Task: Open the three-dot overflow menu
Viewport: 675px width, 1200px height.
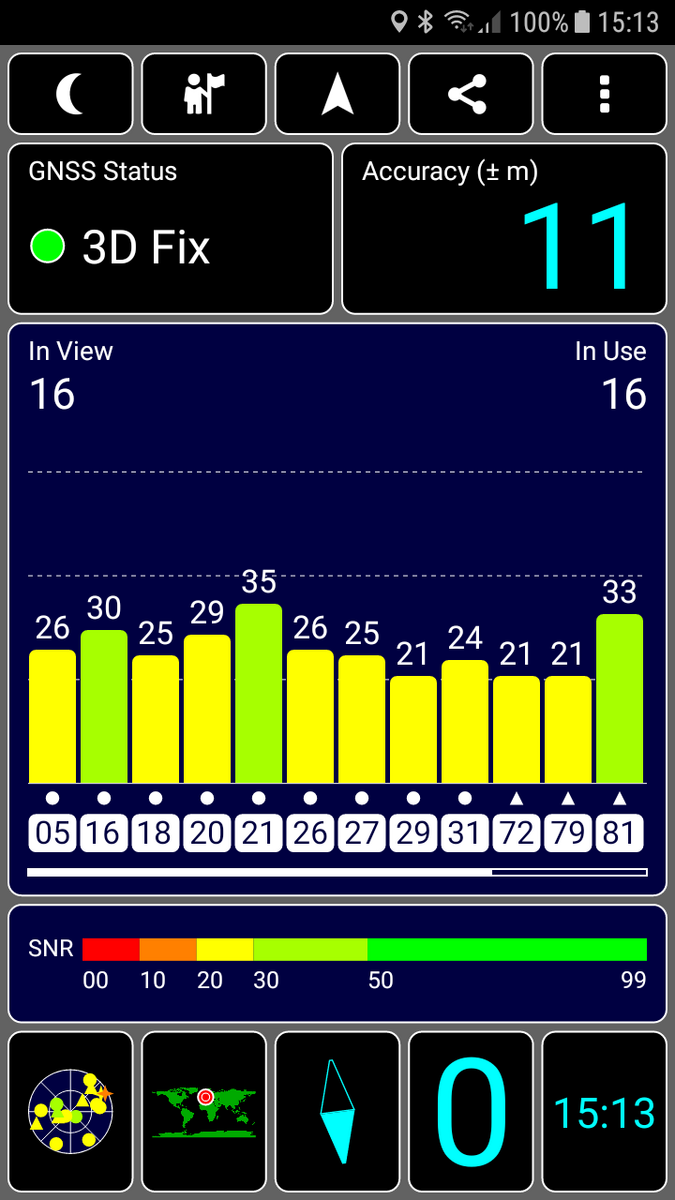Action: click(604, 94)
